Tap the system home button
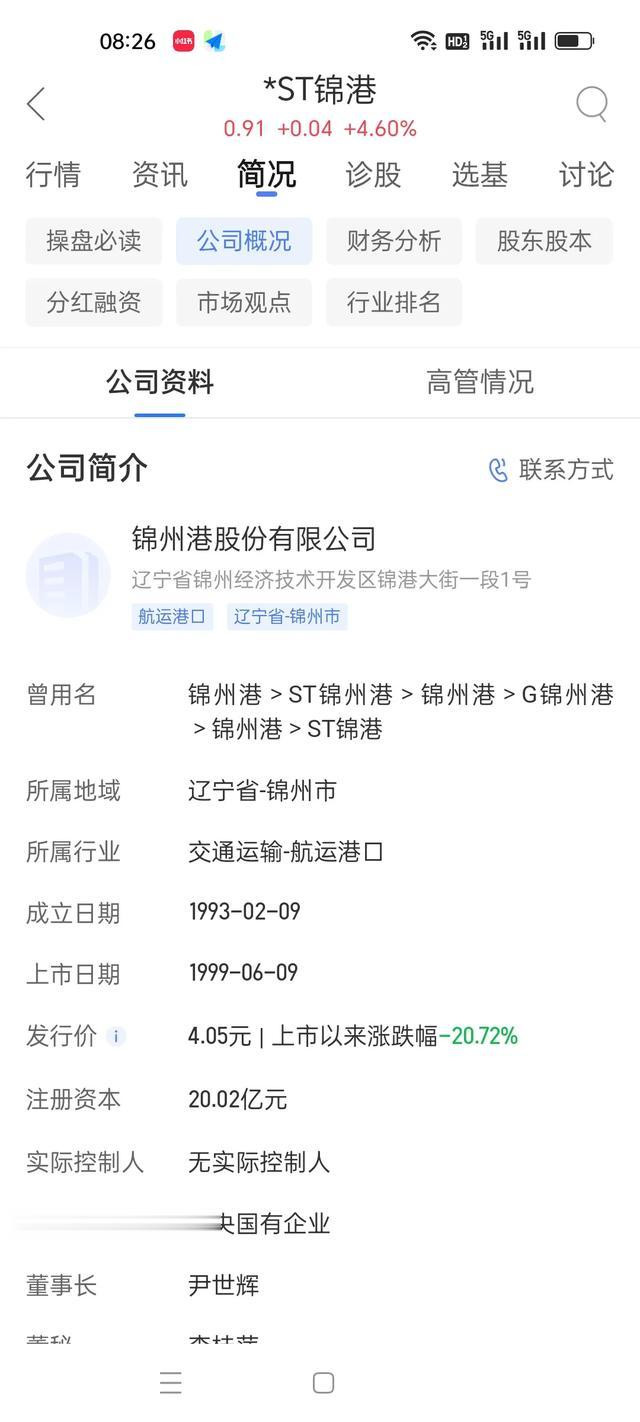Image resolution: width=640 pixels, height=1422 pixels. pyautogui.click(x=323, y=1383)
